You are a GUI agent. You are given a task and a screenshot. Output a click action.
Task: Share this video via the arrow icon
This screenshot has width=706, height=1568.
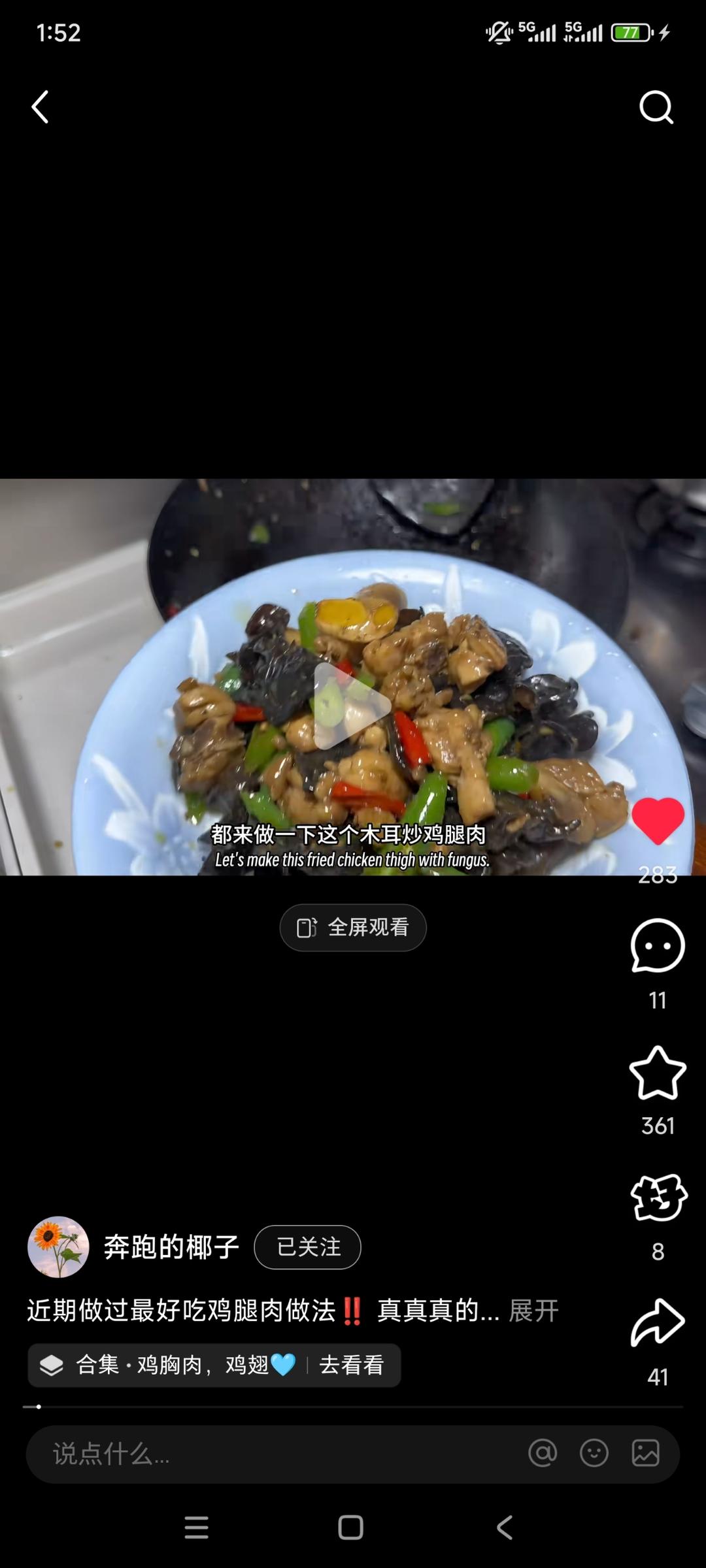coord(658,1322)
